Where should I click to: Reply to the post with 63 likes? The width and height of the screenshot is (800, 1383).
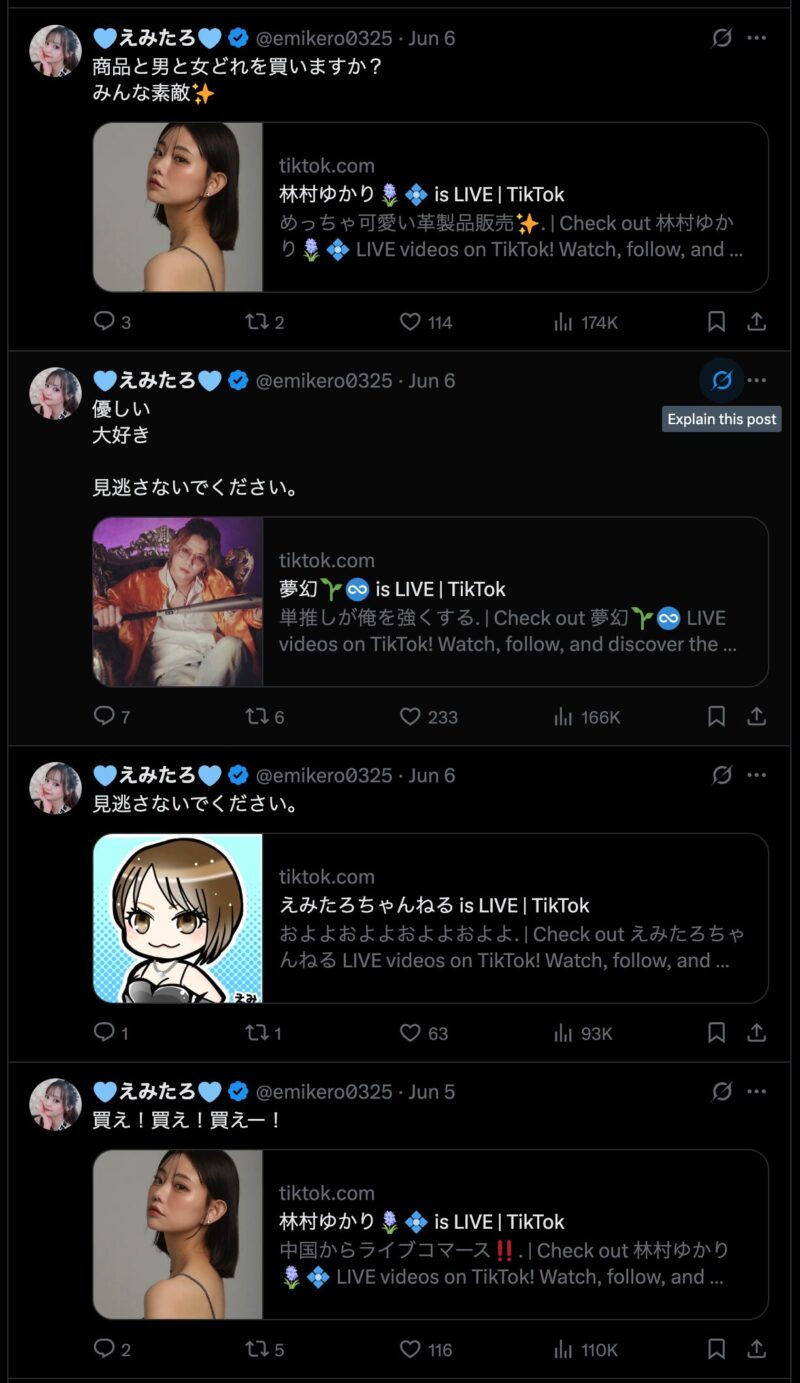click(x=111, y=1032)
